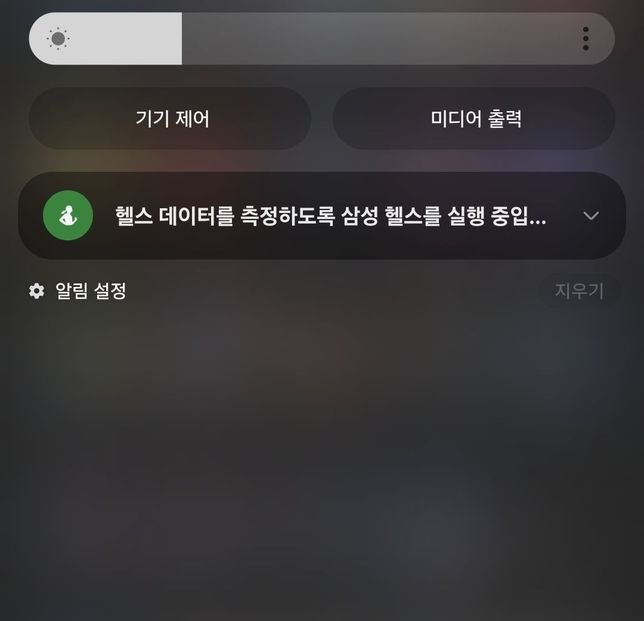Viewport: 644px width, 621px height.
Task: Tap 지우기 to clear notifications
Action: (579, 291)
